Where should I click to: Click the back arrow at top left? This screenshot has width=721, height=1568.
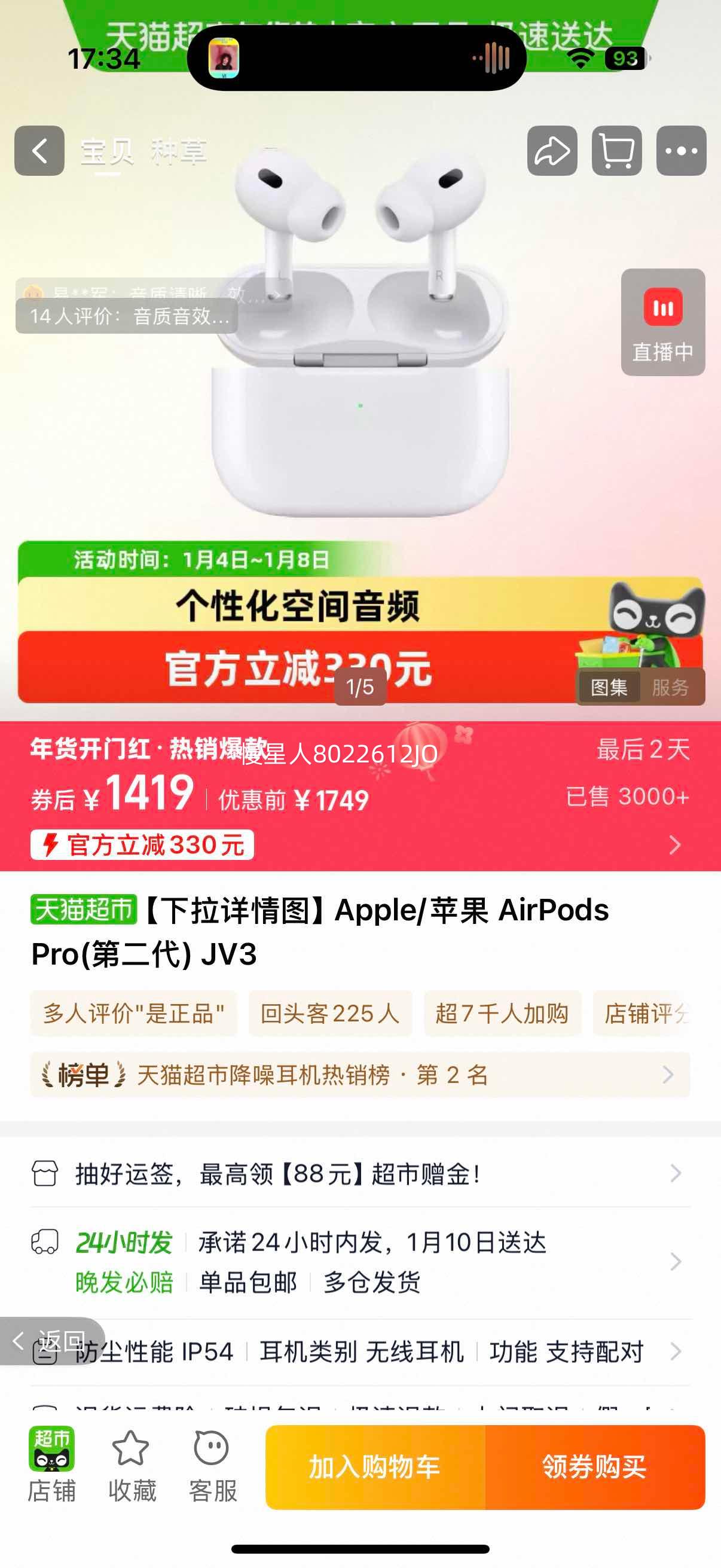tap(40, 151)
